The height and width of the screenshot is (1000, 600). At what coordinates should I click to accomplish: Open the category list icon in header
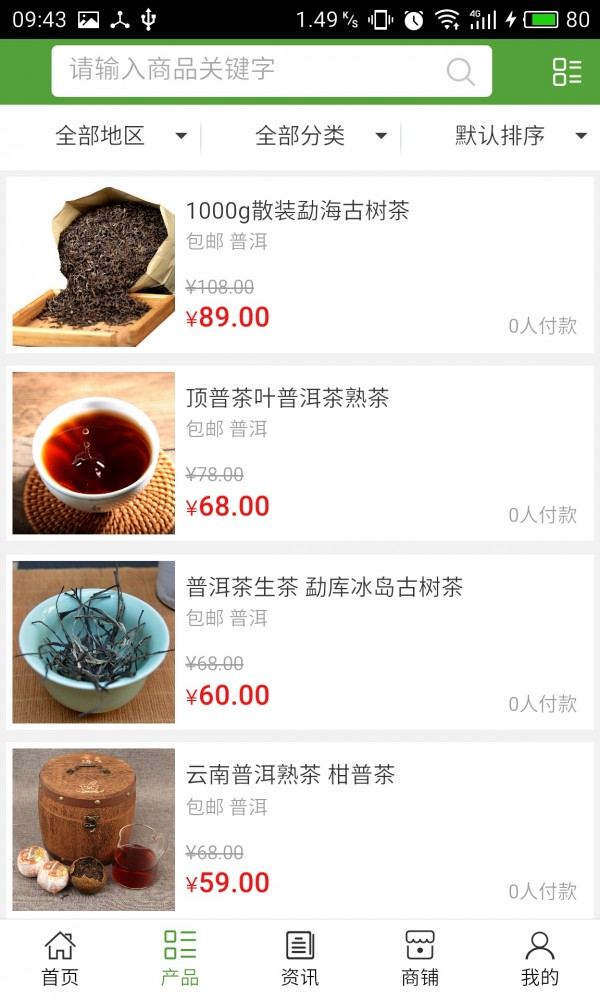pyautogui.click(x=567, y=71)
